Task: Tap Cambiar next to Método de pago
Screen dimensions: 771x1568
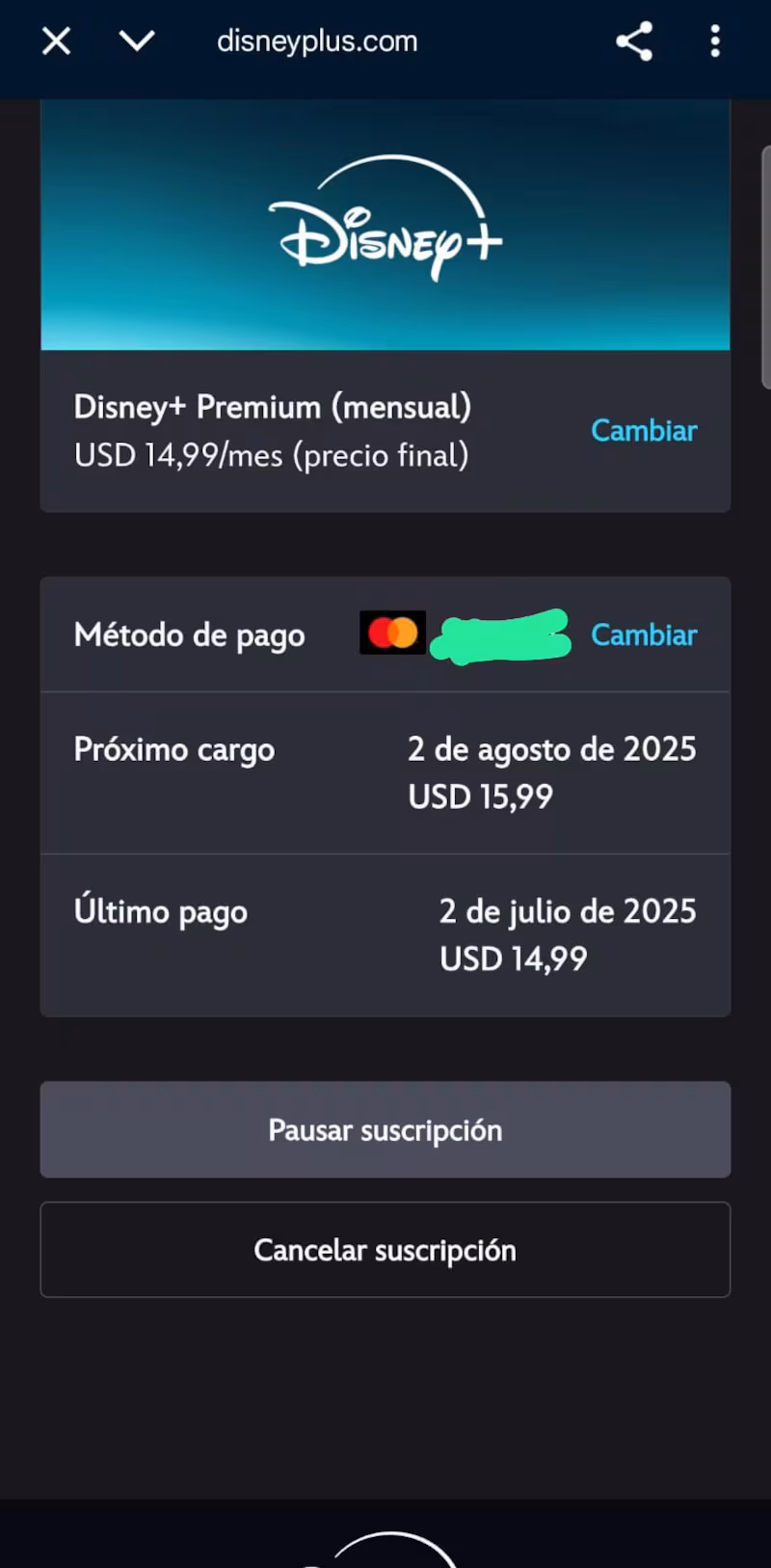Action: click(x=643, y=635)
